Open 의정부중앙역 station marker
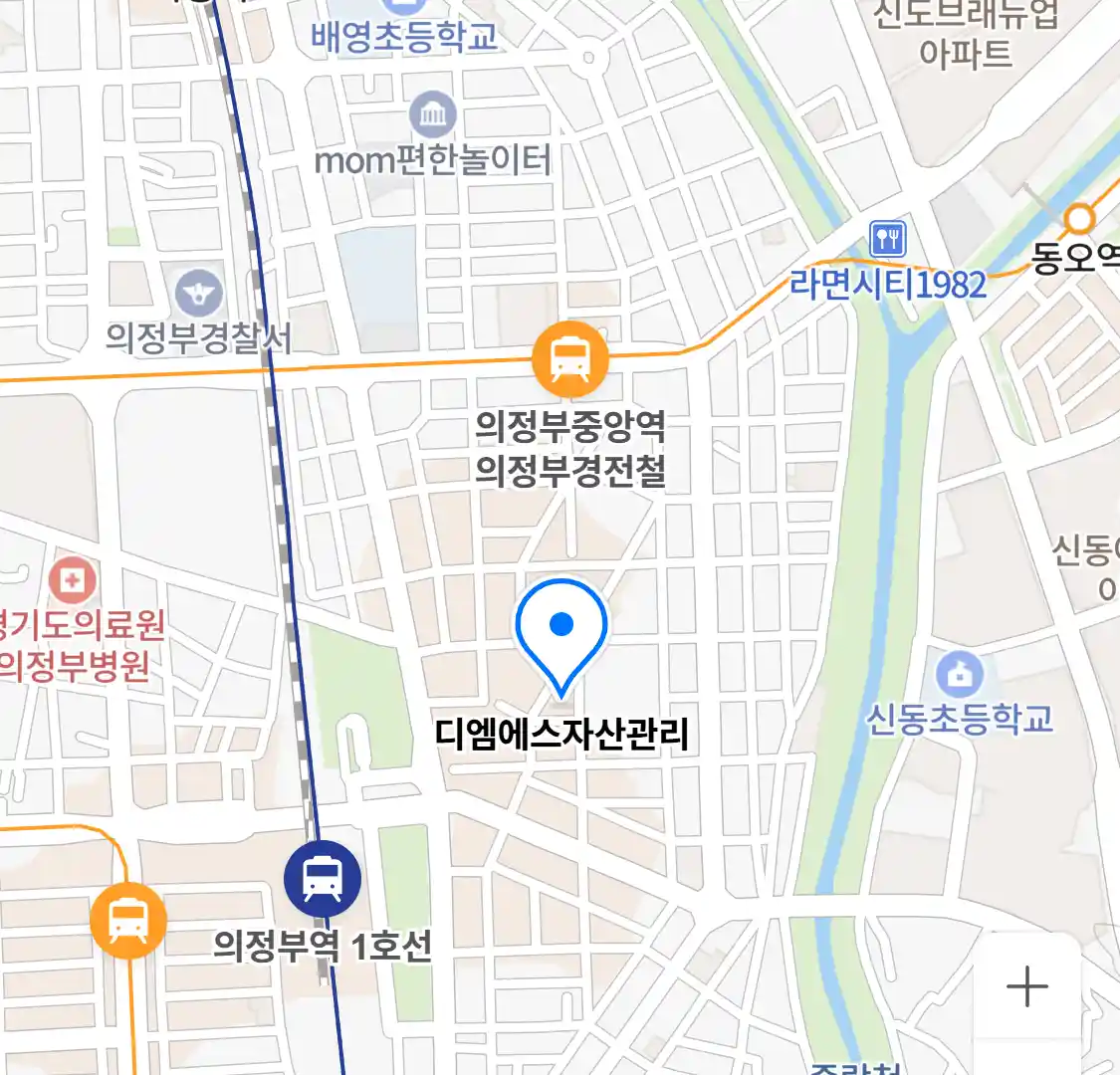The height and width of the screenshot is (1075, 1120). tap(569, 358)
